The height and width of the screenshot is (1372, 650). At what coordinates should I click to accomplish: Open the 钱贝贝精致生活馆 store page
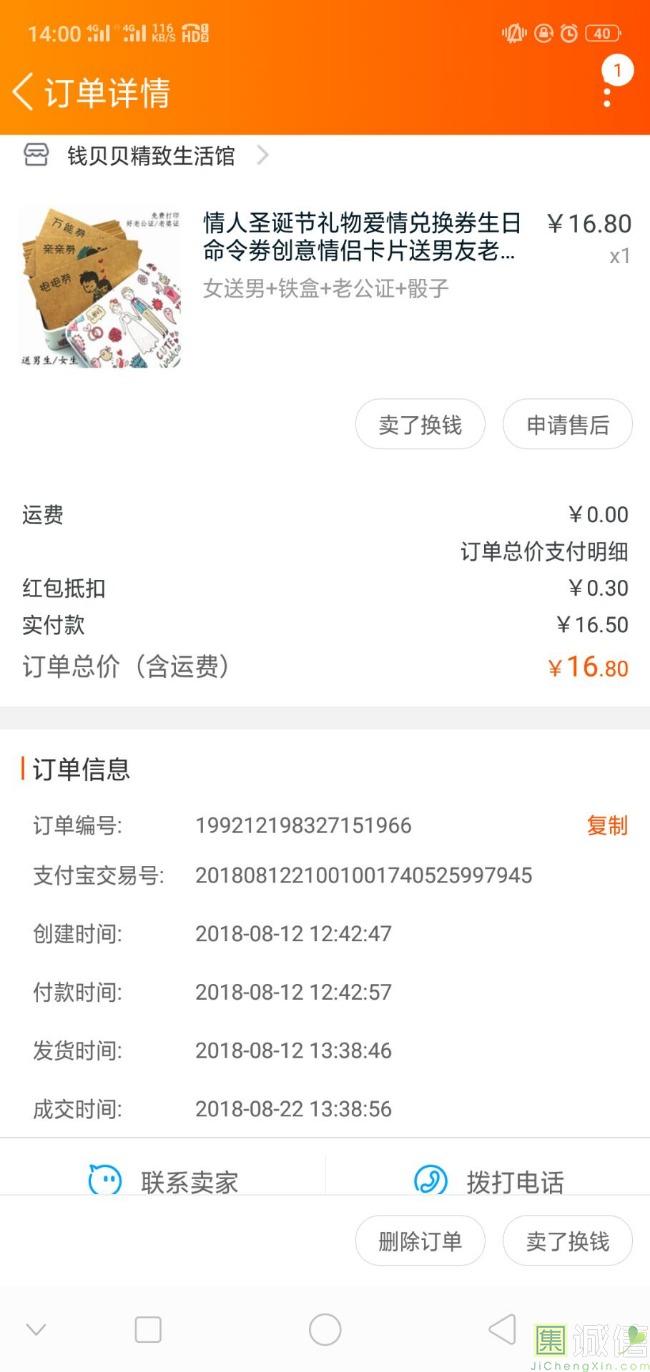pos(150,156)
